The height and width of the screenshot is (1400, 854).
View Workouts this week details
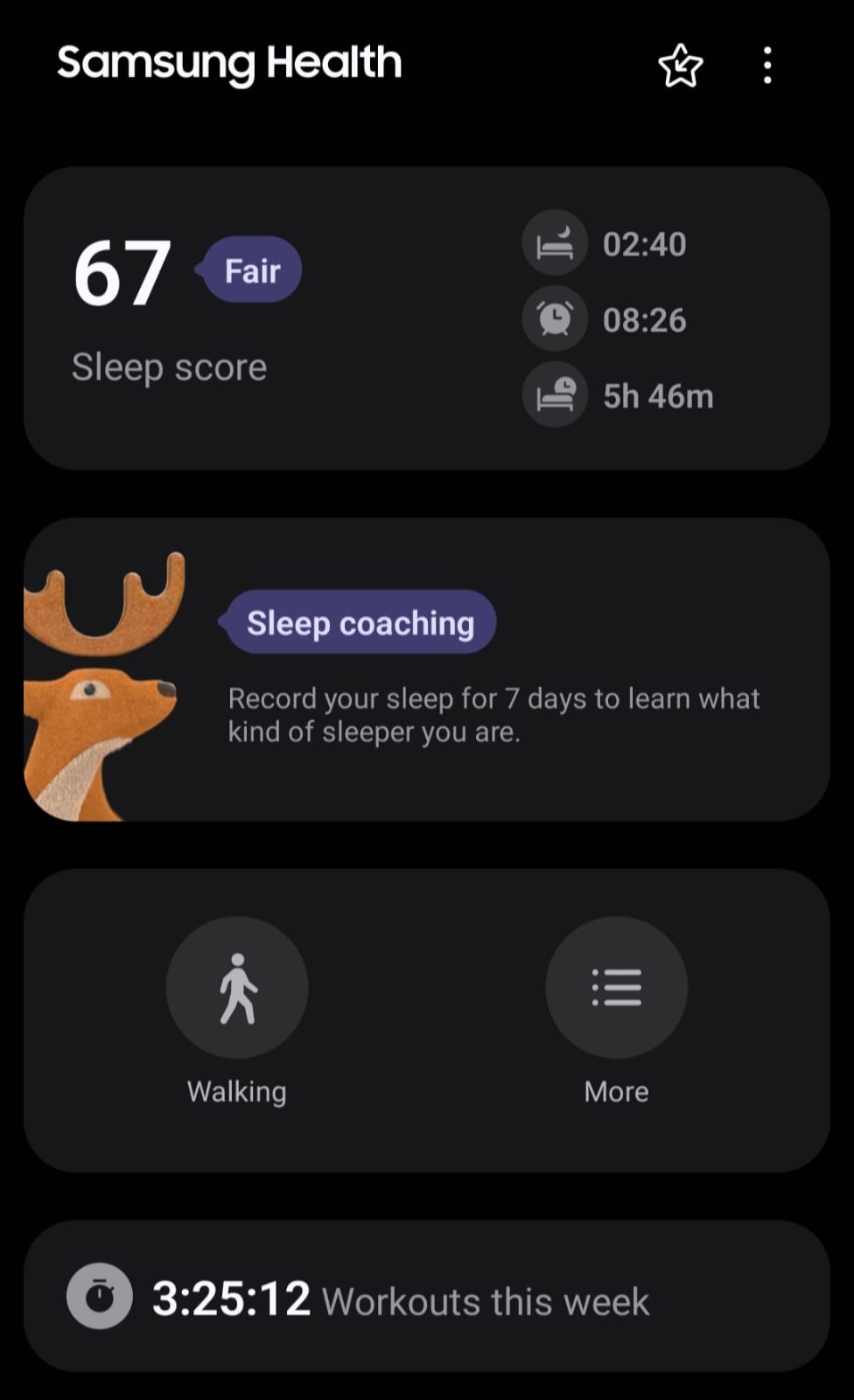pyautogui.click(x=426, y=1298)
